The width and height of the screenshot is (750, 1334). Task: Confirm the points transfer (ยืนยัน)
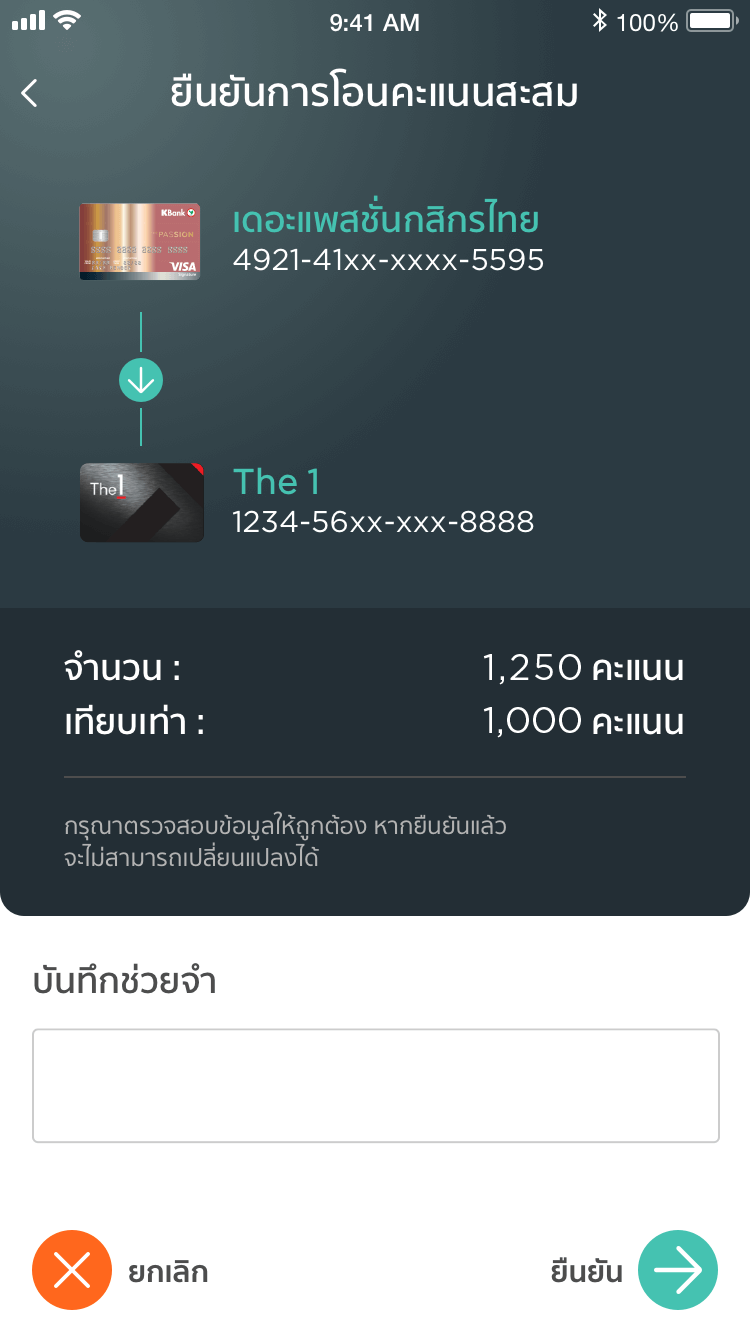point(677,1270)
